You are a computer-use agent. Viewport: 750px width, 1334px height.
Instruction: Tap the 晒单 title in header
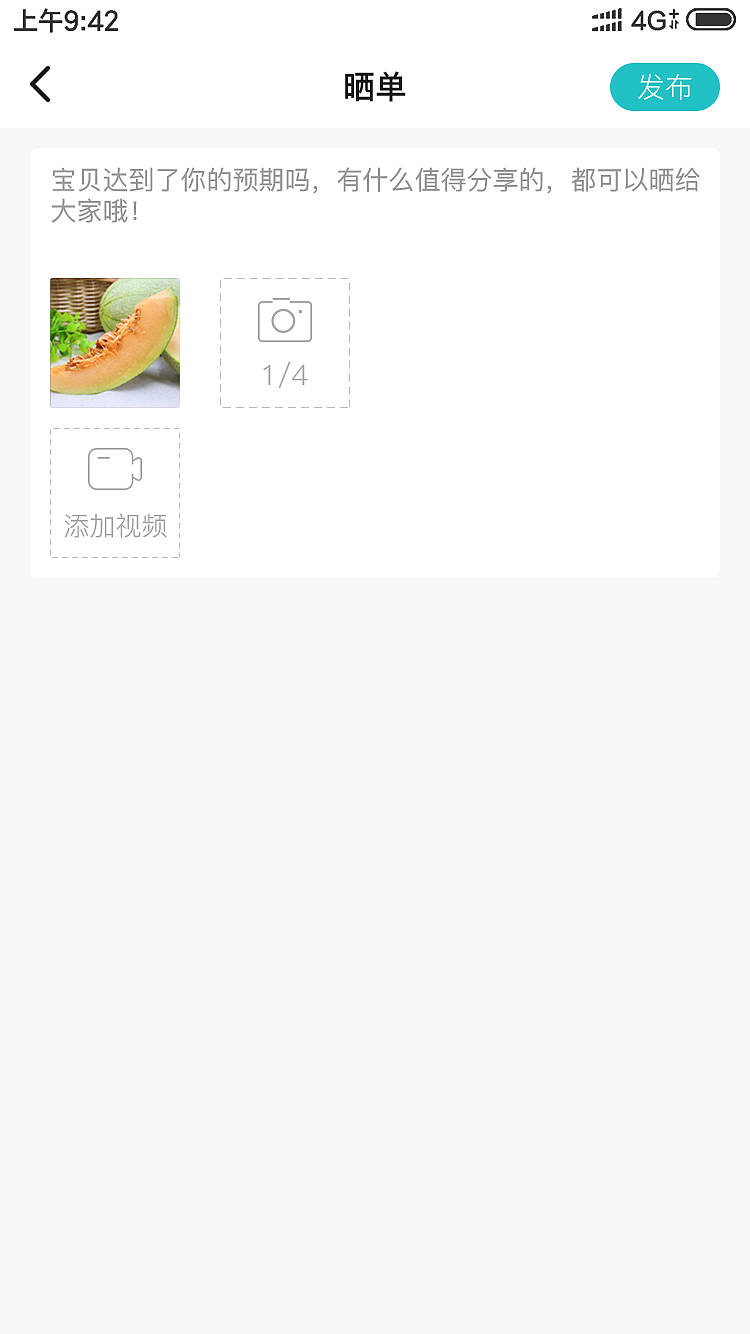point(374,87)
